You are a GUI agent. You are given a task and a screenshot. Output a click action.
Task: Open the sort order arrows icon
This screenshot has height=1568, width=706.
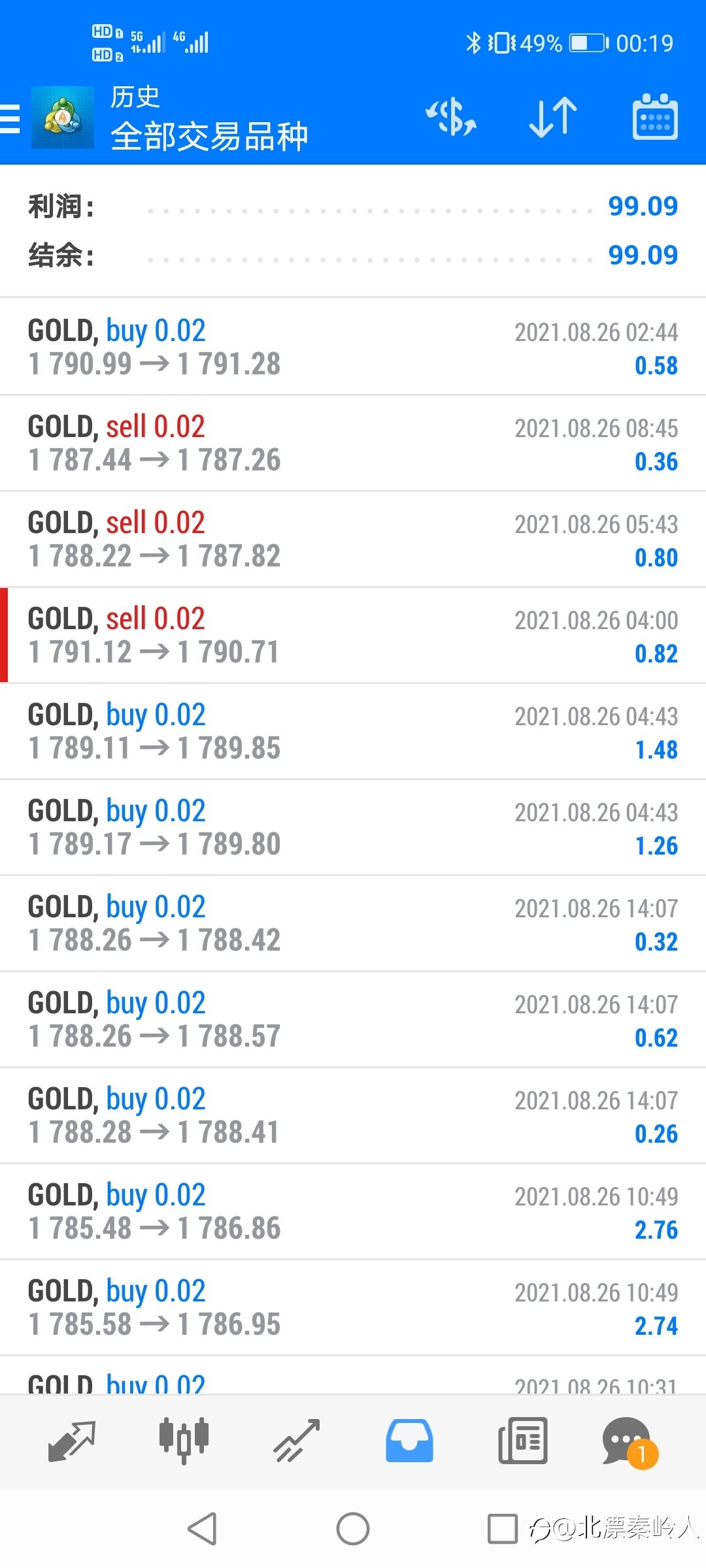pos(553,118)
